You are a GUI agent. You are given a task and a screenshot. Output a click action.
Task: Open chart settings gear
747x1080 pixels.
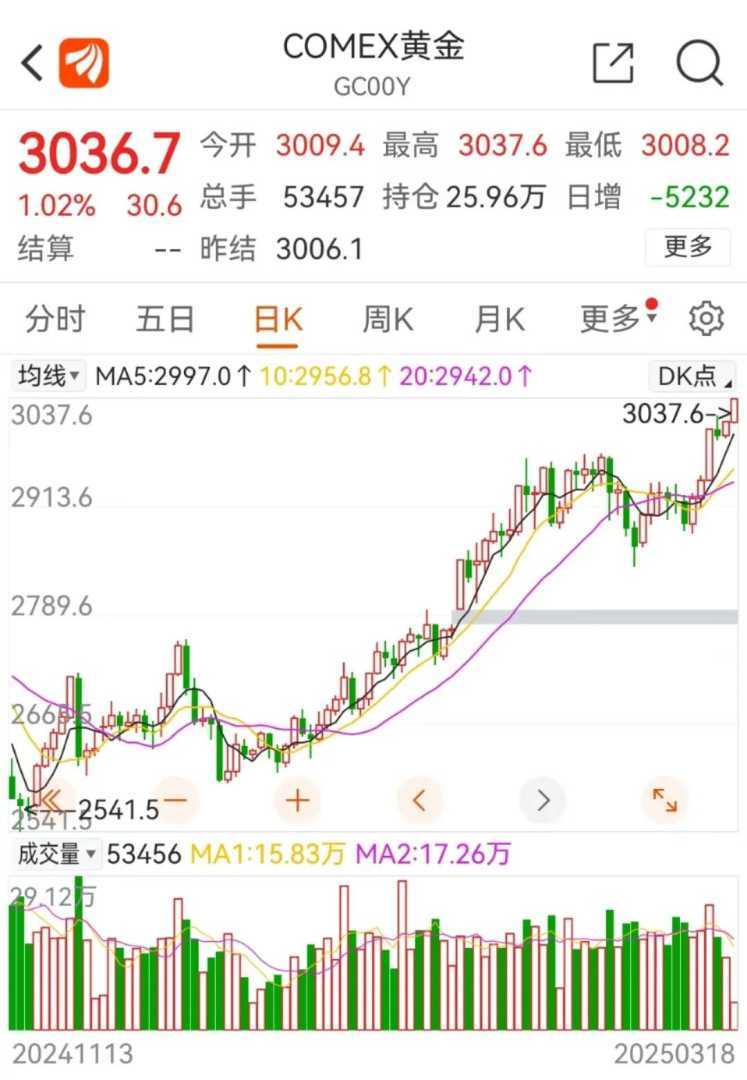tap(706, 319)
